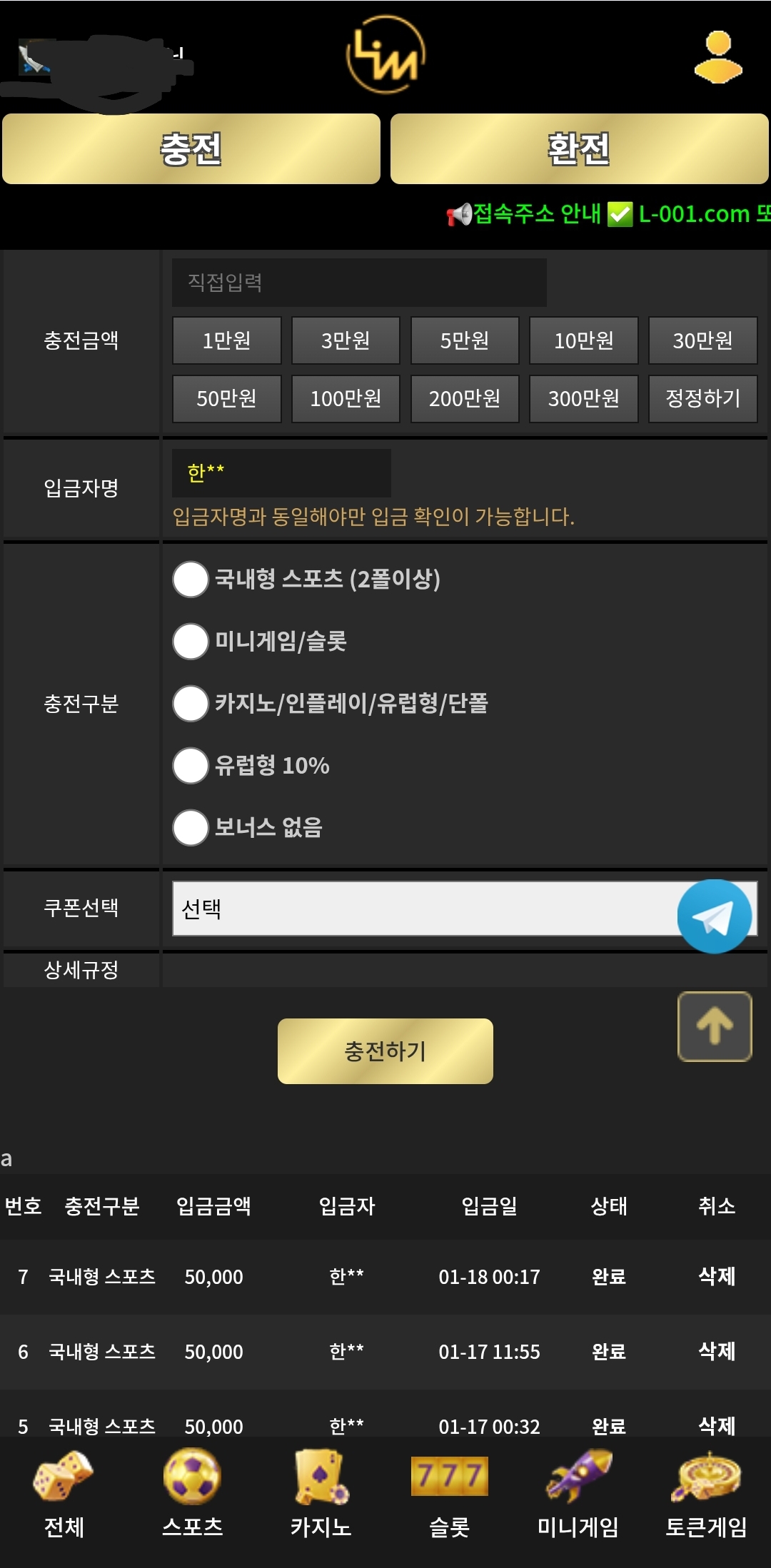
Task: Tap the 환전 gold button
Action: click(x=579, y=149)
